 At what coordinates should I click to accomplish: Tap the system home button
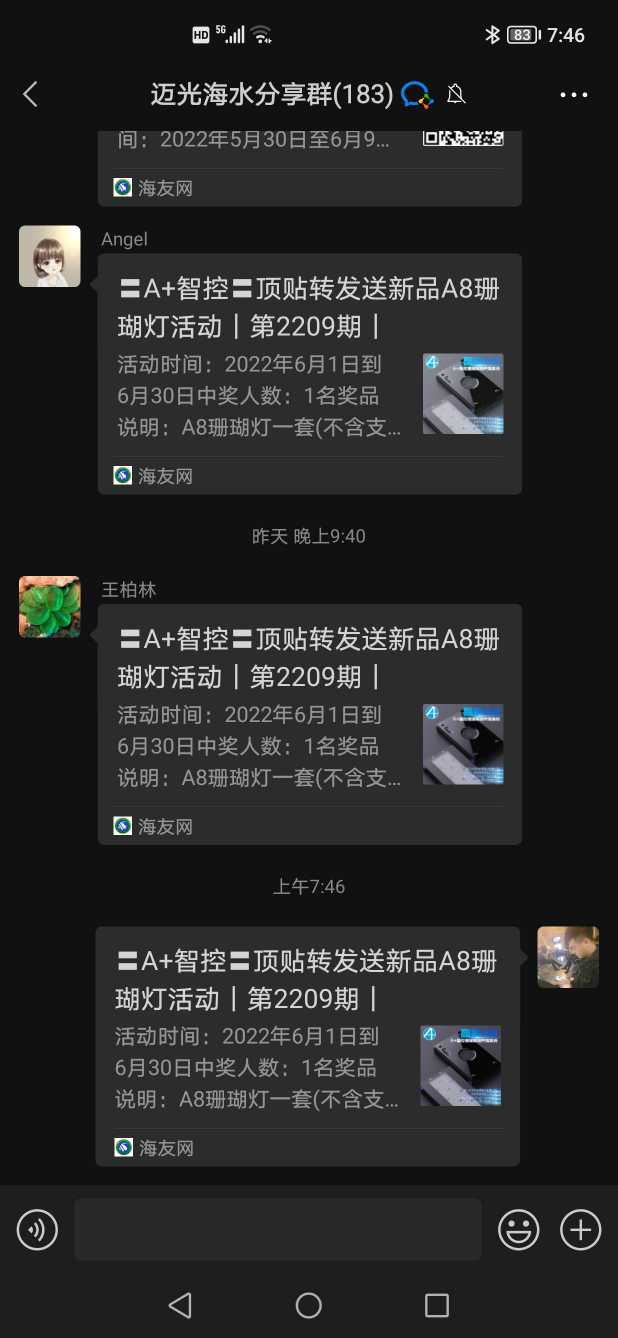pyautogui.click(x=309, y=1305)
